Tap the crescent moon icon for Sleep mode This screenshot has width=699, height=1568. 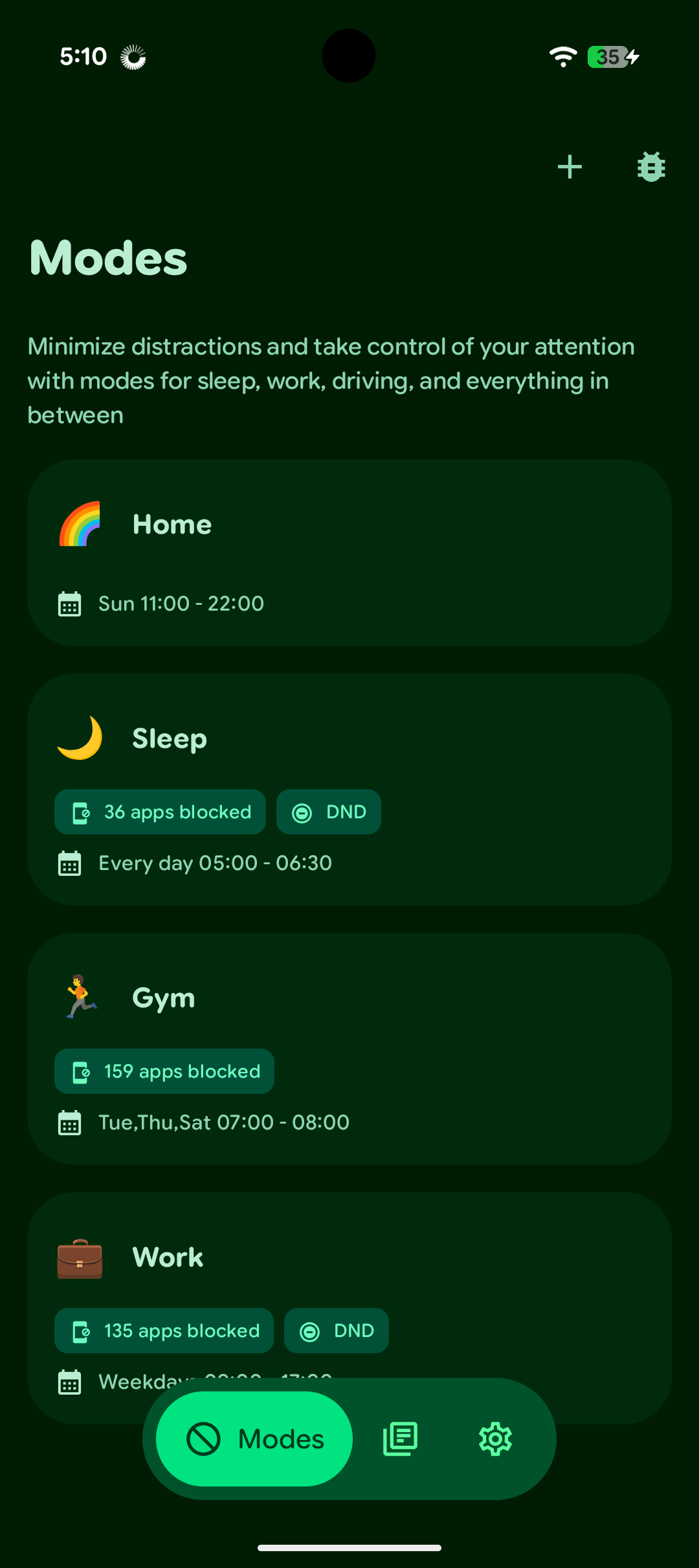80,739
